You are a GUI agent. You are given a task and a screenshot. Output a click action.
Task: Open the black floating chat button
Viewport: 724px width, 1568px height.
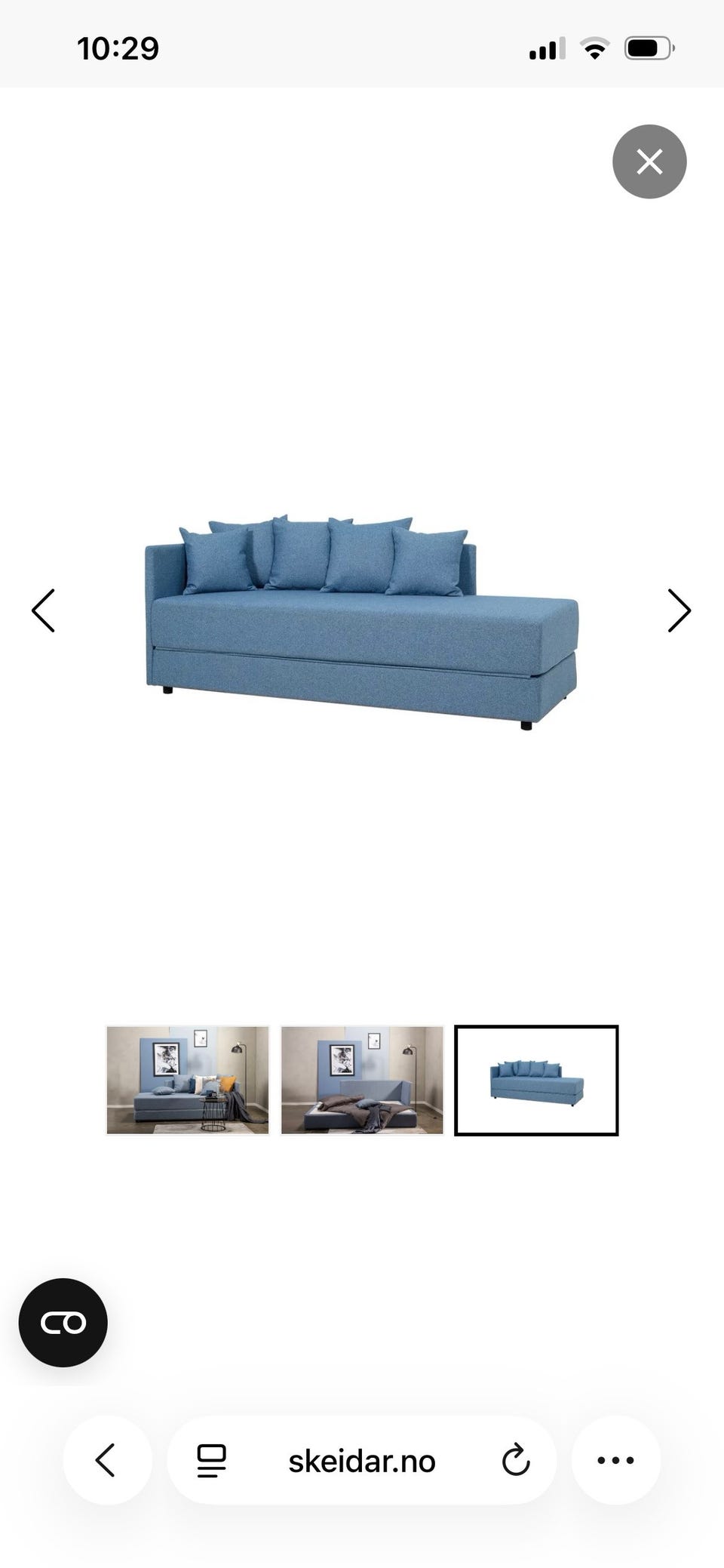tap(63, 1322)
